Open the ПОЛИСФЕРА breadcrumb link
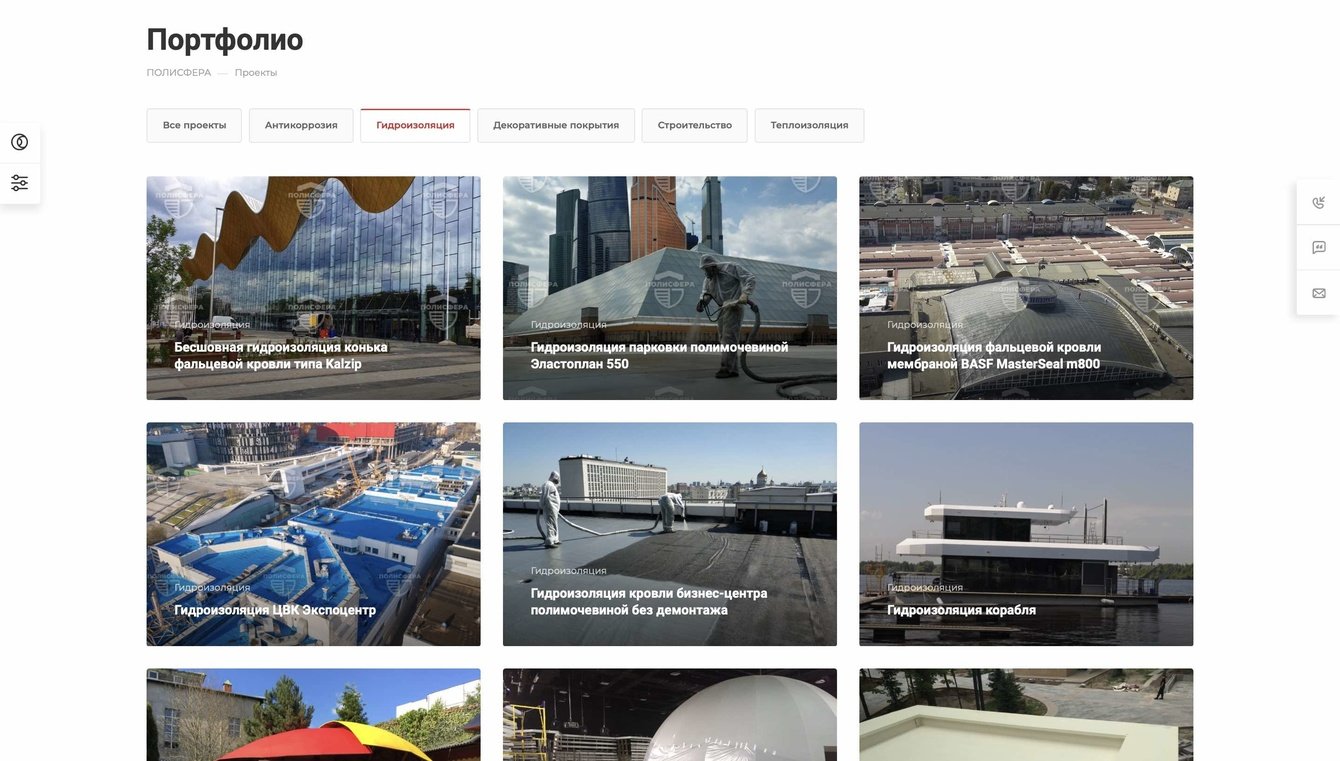The image size is (1340, 761). 179,72
